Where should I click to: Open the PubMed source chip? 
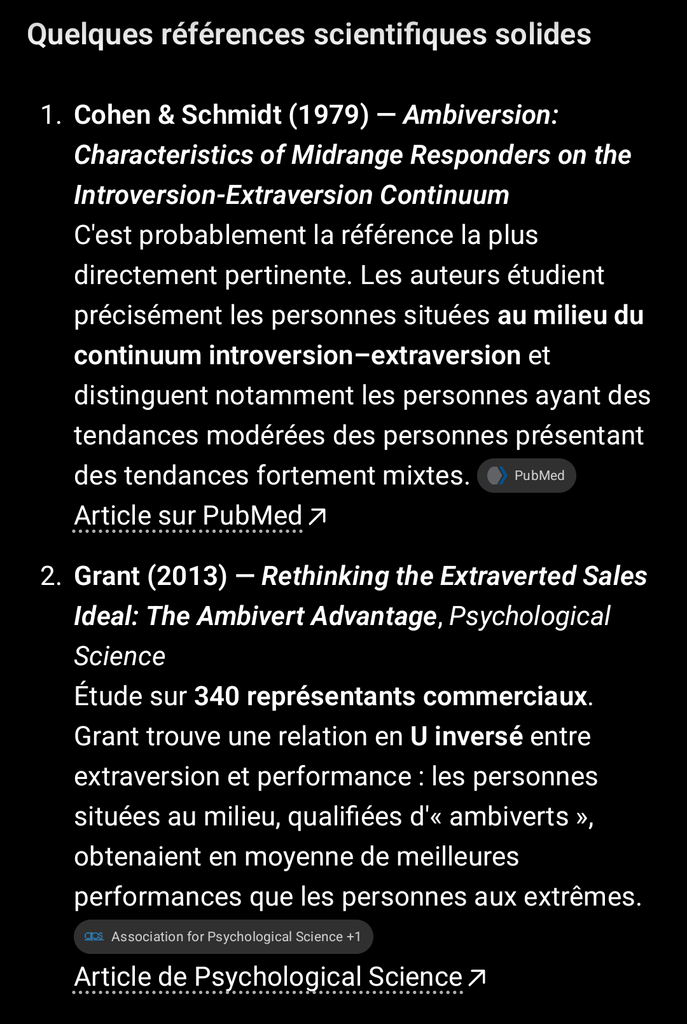coord(526,475)
